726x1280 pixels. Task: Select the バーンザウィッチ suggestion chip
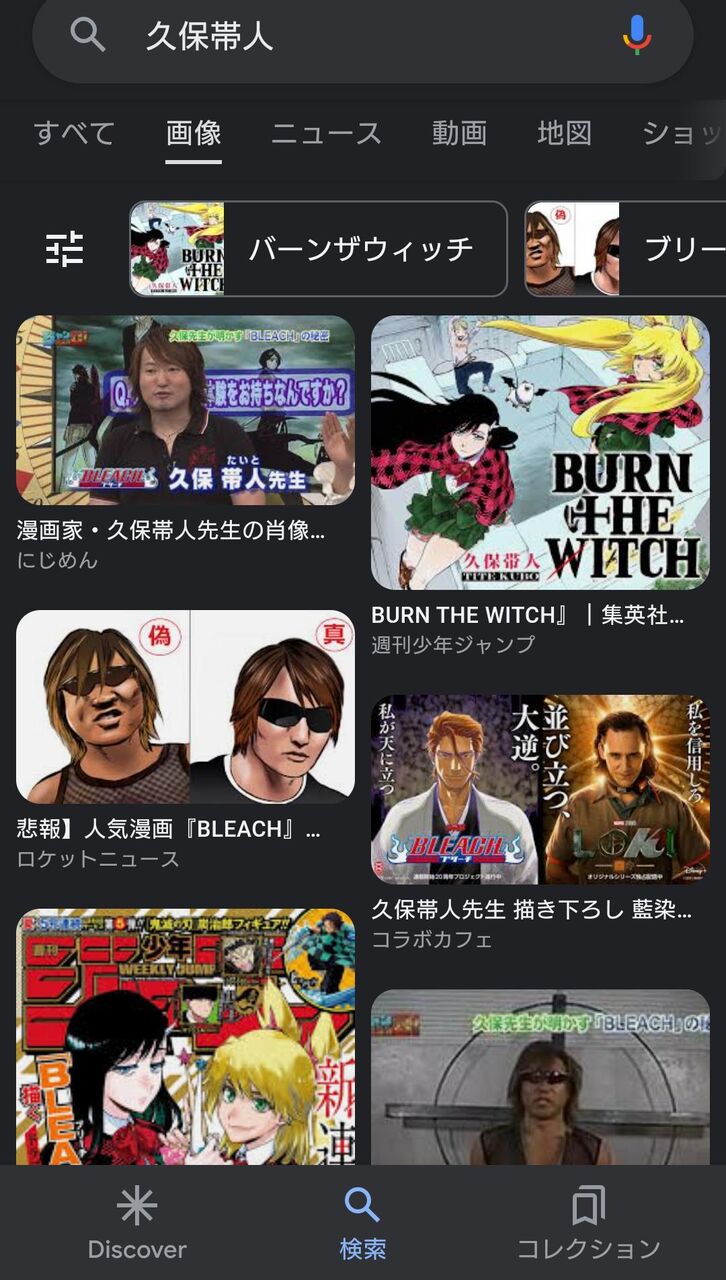click(318, 249)
